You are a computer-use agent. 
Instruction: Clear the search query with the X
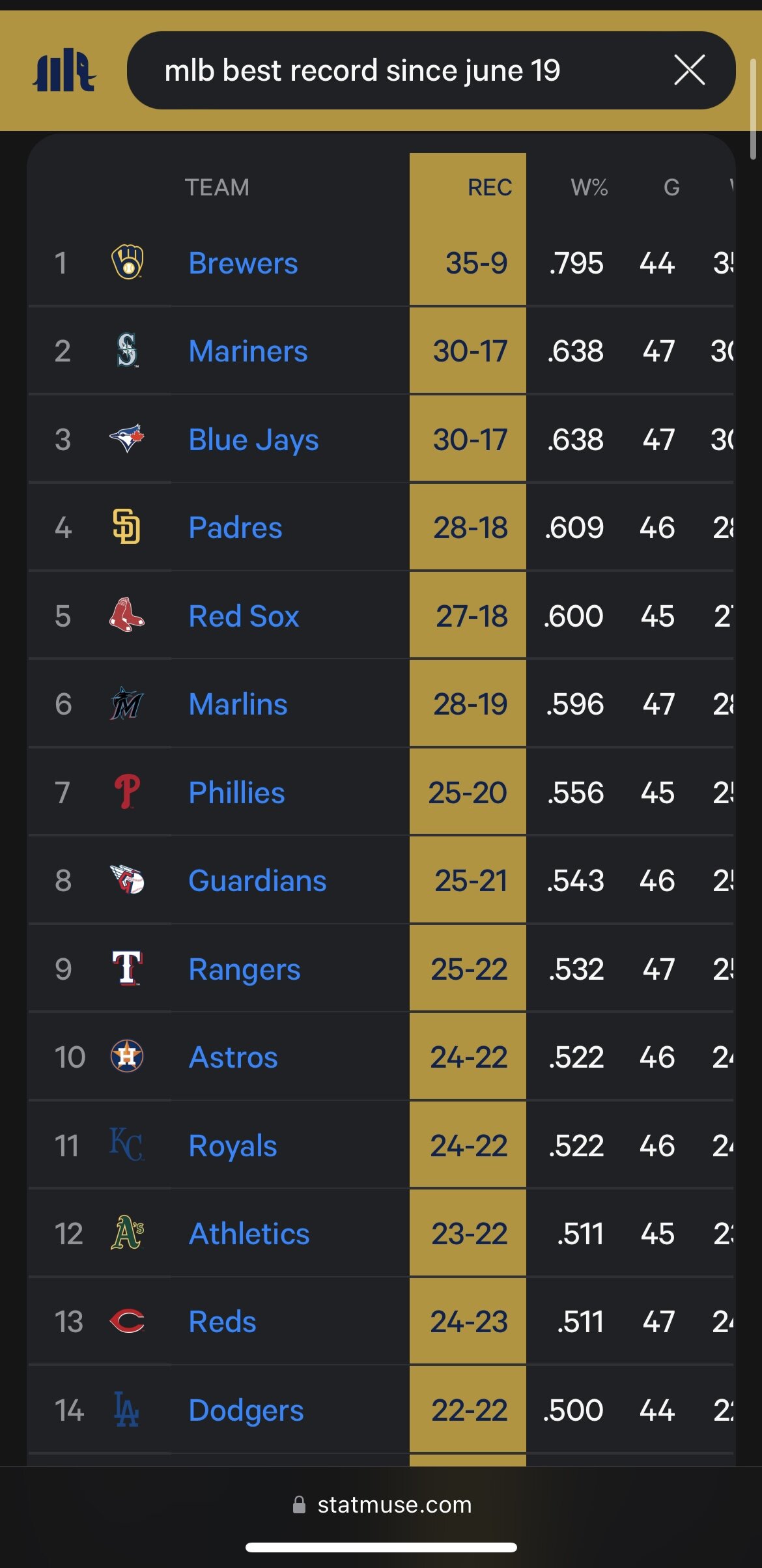click(x=690, y=70)
